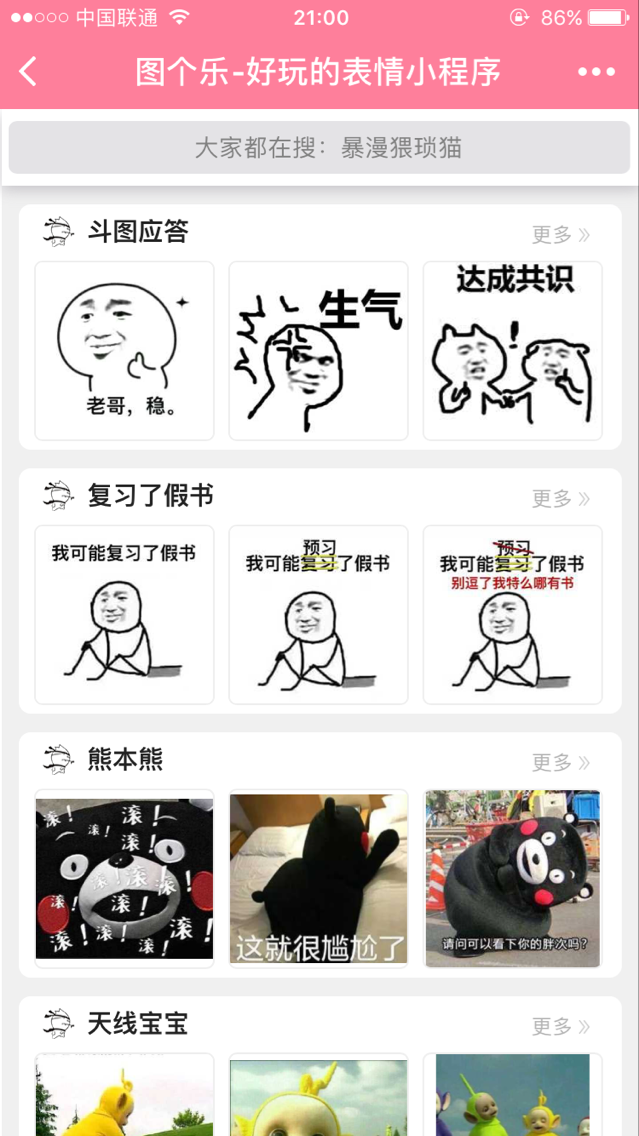Select the 别逗了我特么哪有书 meme
The width and height of the screenshot is (639, 1136).
[x=512, y=615]
